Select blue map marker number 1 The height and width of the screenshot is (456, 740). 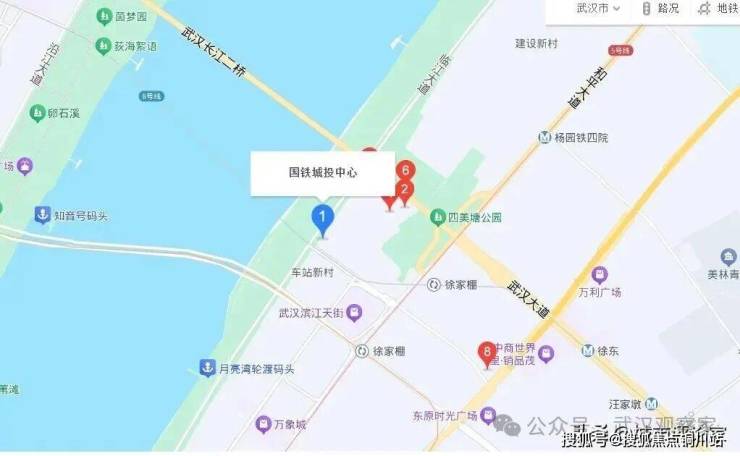point(322,217)
